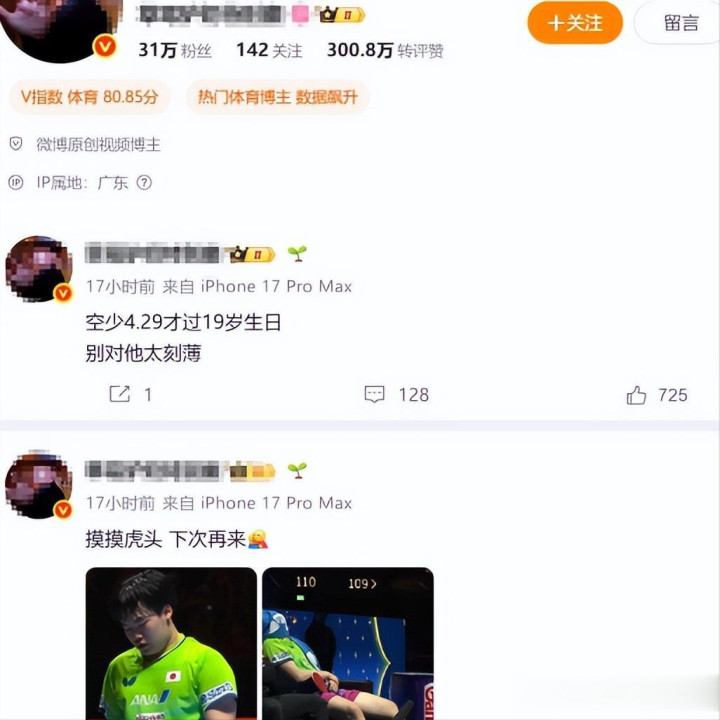Open the help icon beside IP属地

[144, 183]
